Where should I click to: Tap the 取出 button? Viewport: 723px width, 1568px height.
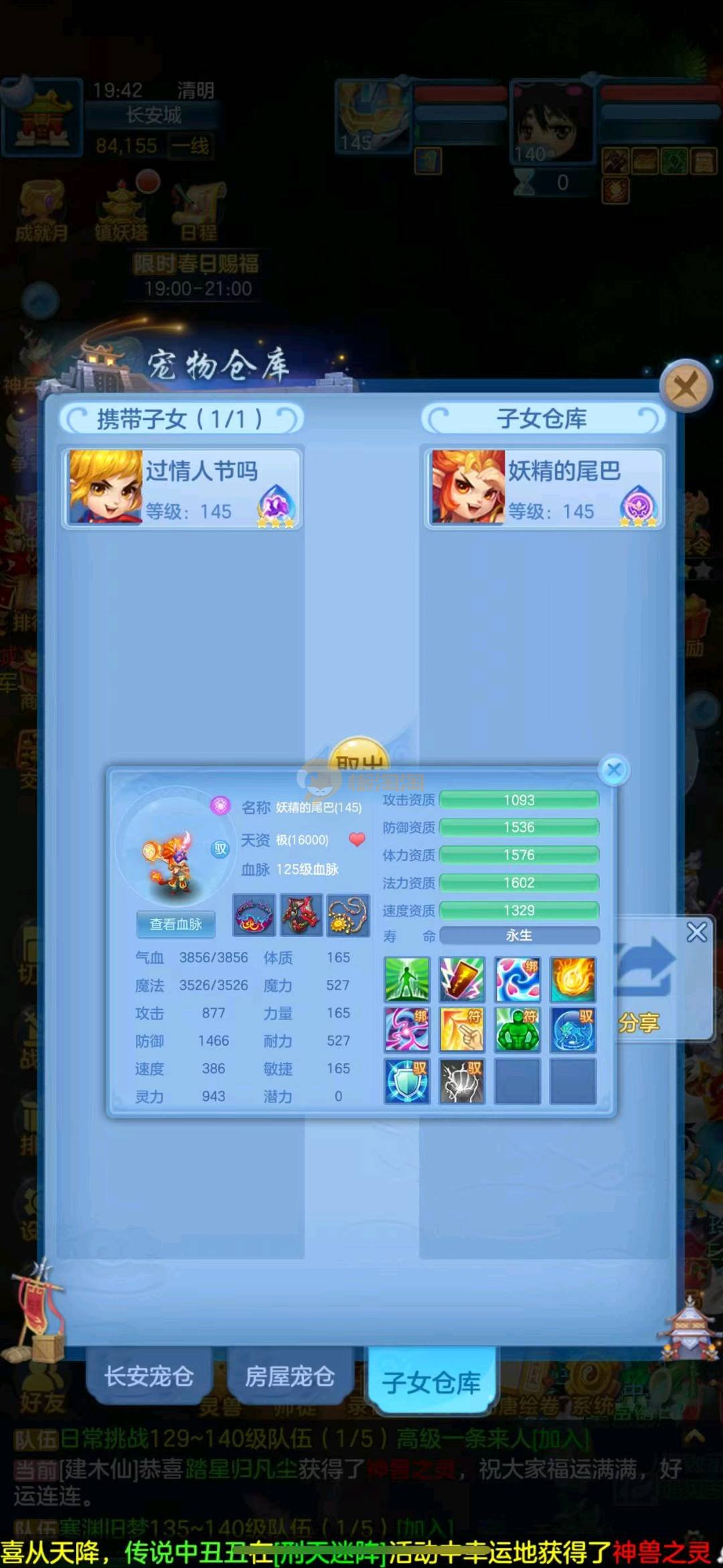click(360, 756)
